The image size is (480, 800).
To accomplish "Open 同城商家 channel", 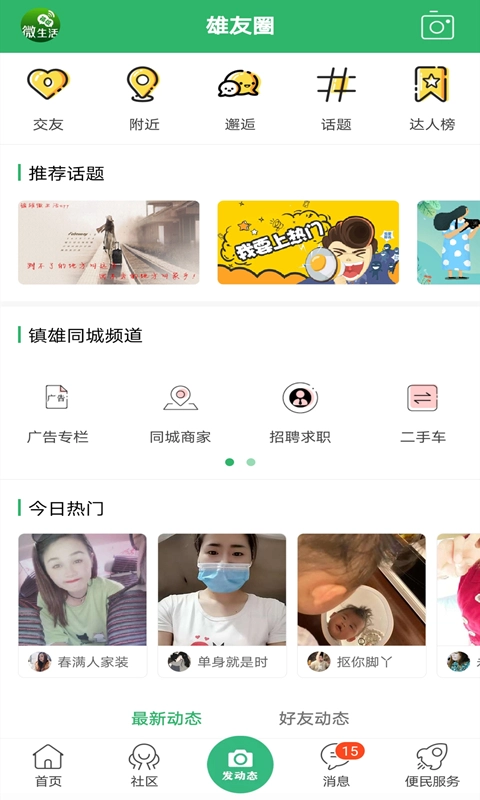I will [180, 414].
